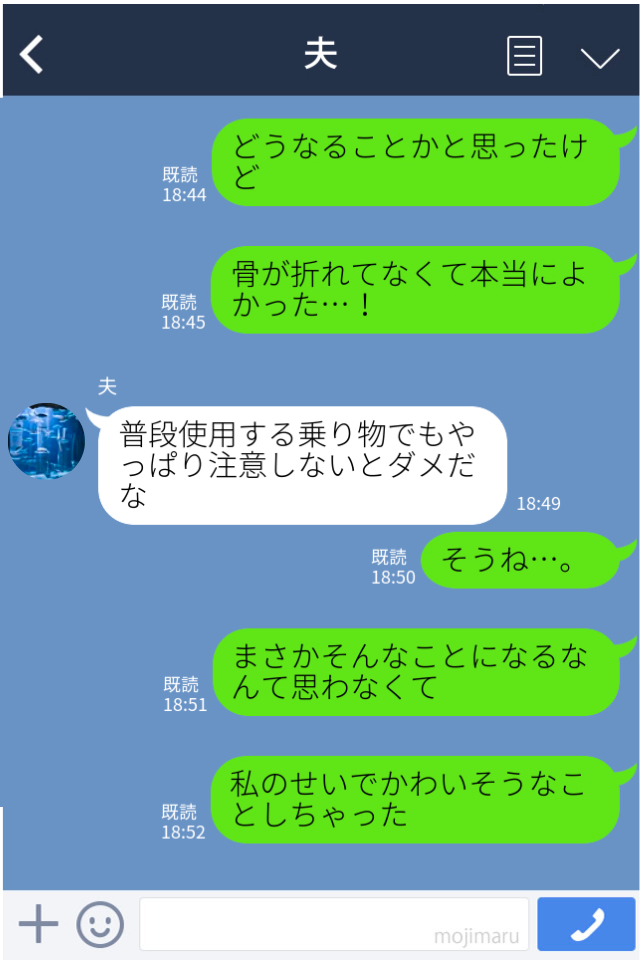Focus the message text field

point(333,924)
